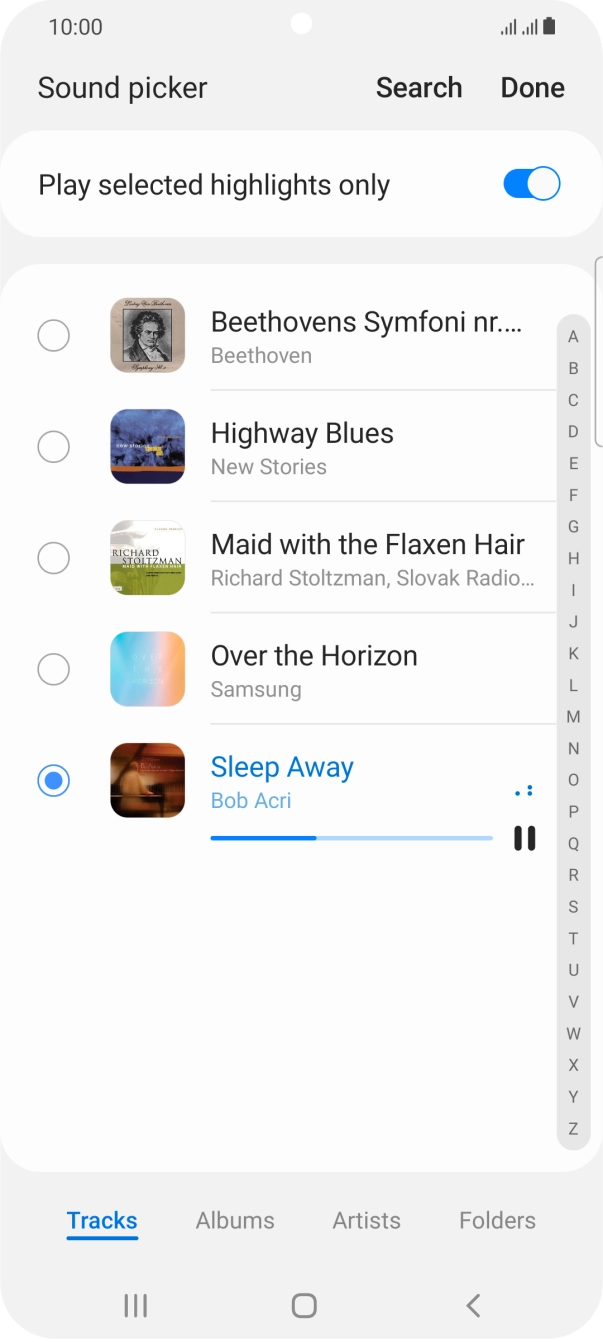
Task: Choose the Highway Blues radio button
Action: coord(53,446)
